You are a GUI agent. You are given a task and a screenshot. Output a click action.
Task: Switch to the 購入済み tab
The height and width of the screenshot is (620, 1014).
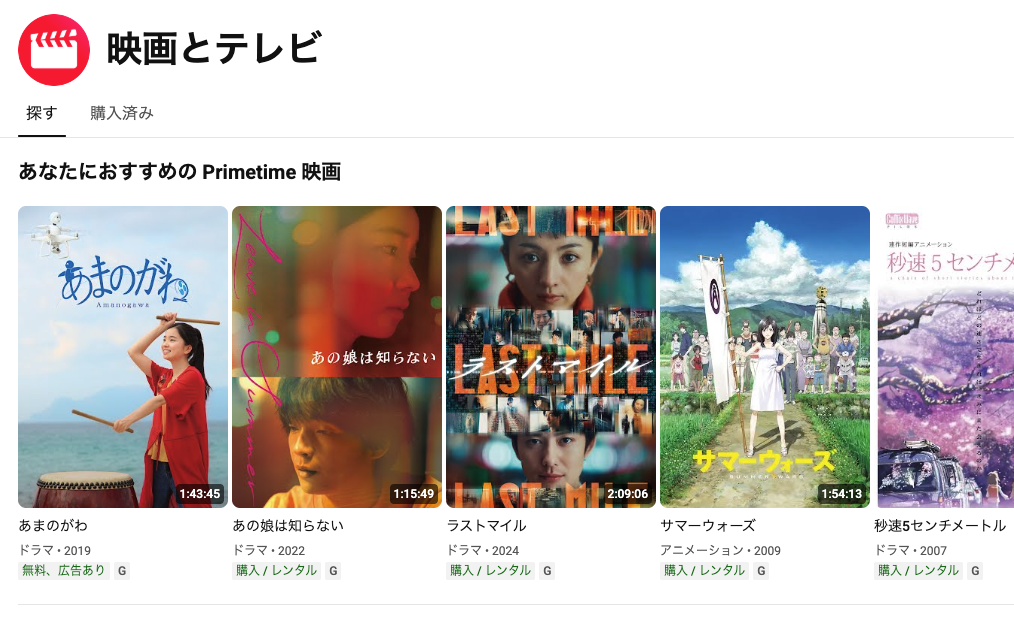tap(121, 113)
